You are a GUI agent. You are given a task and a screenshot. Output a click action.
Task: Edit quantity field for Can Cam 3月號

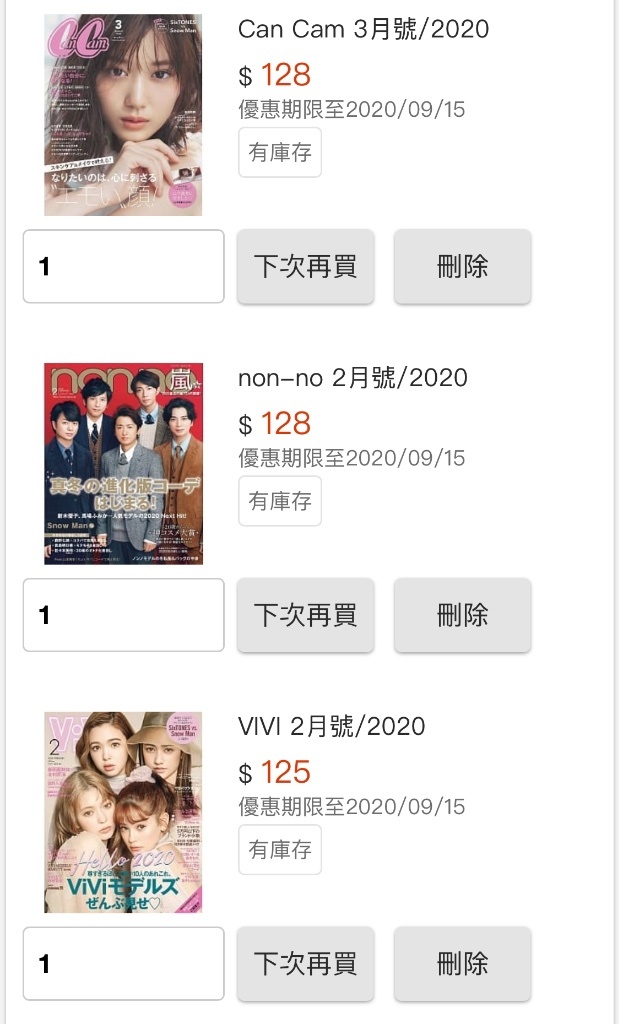pyautogui.click(x=123, y=266)
